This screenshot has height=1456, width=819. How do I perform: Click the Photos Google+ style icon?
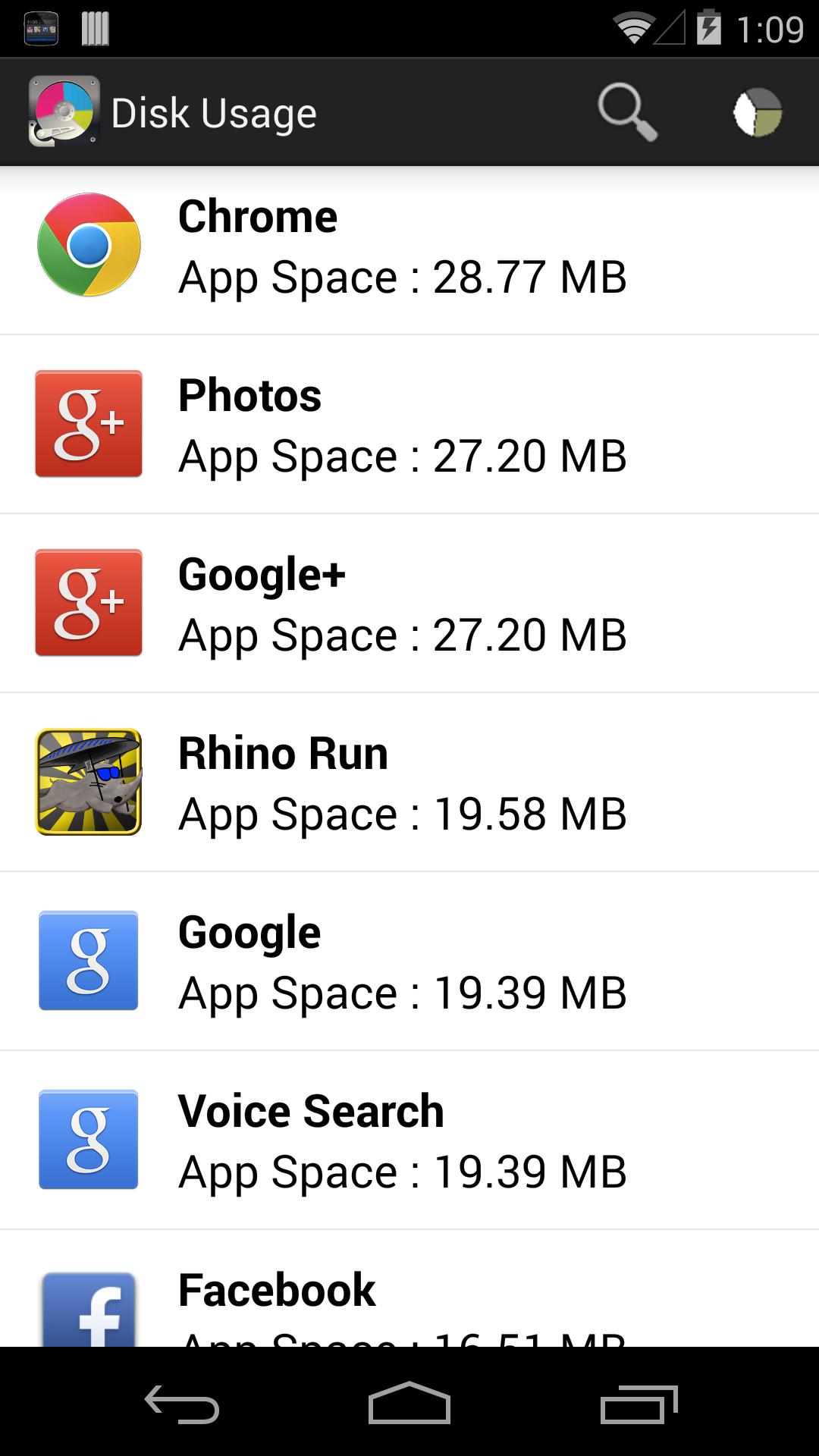[88, 423]
